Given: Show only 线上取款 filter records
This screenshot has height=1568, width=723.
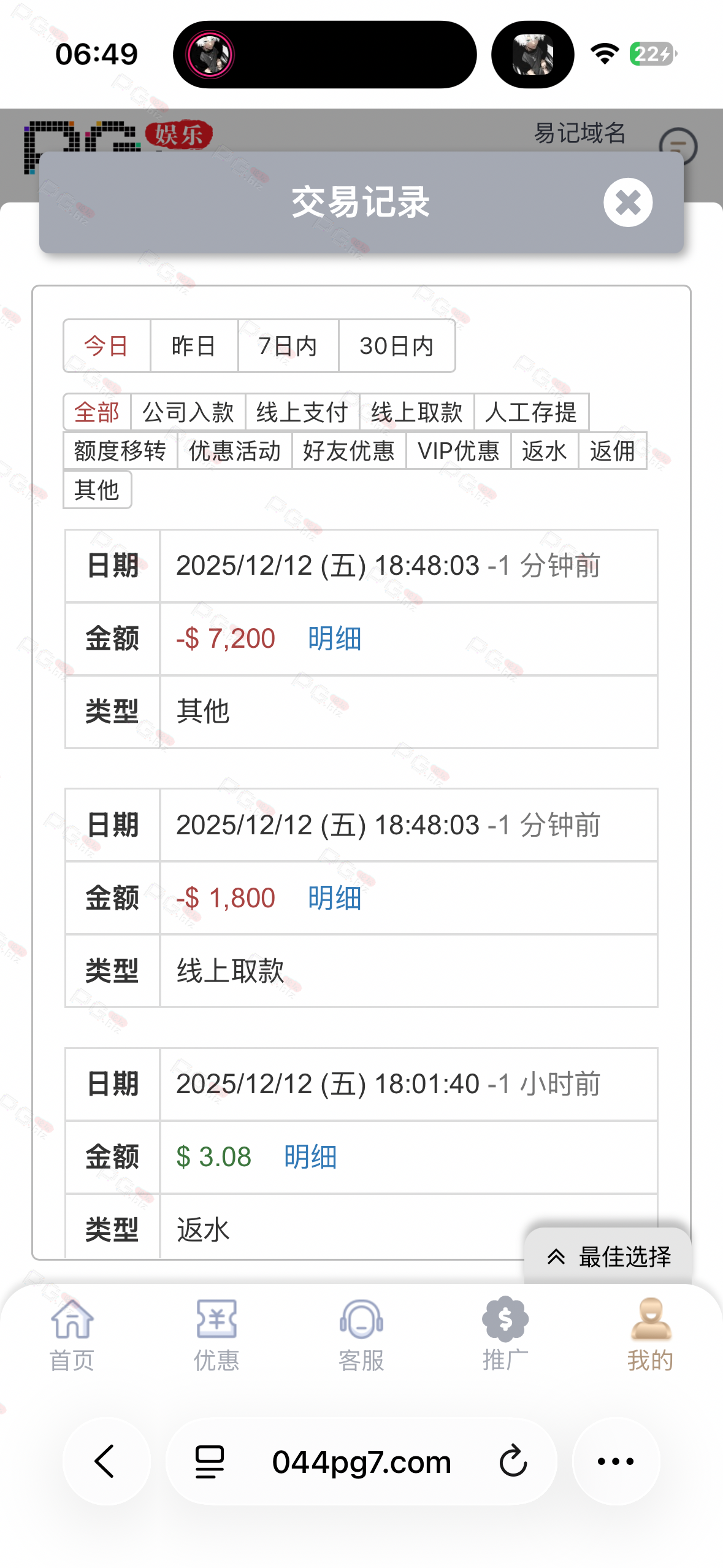Looking at the screenshot, I should pos(416,412).
